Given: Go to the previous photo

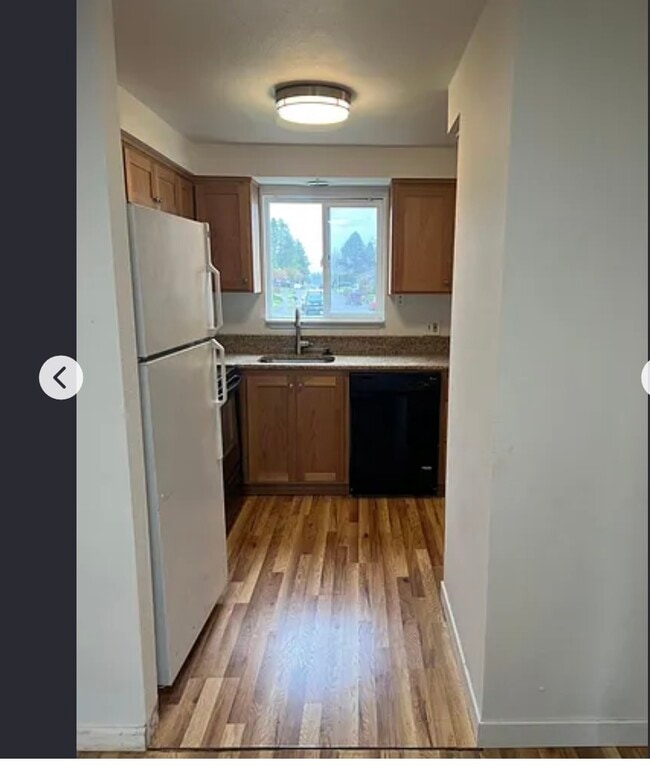Looking at the screenshot, I should [x=60, y=377].
